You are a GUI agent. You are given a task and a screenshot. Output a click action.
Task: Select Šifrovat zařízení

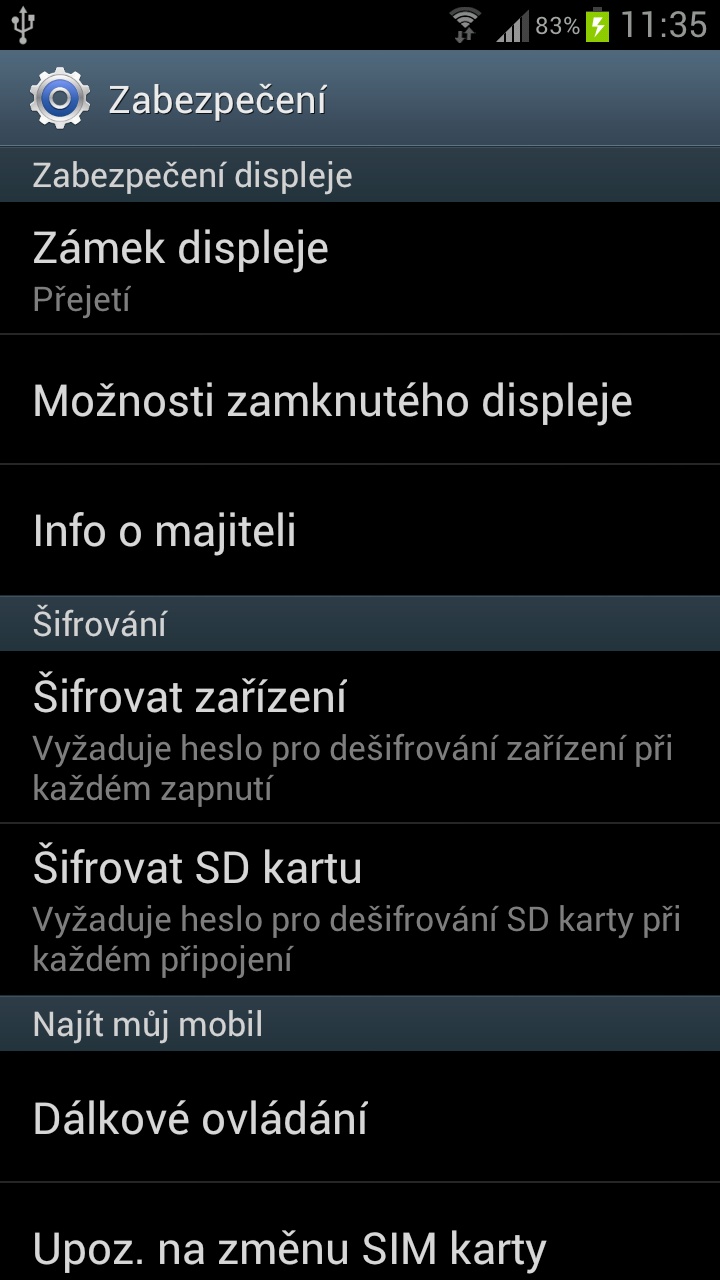(x=360, y=738)
